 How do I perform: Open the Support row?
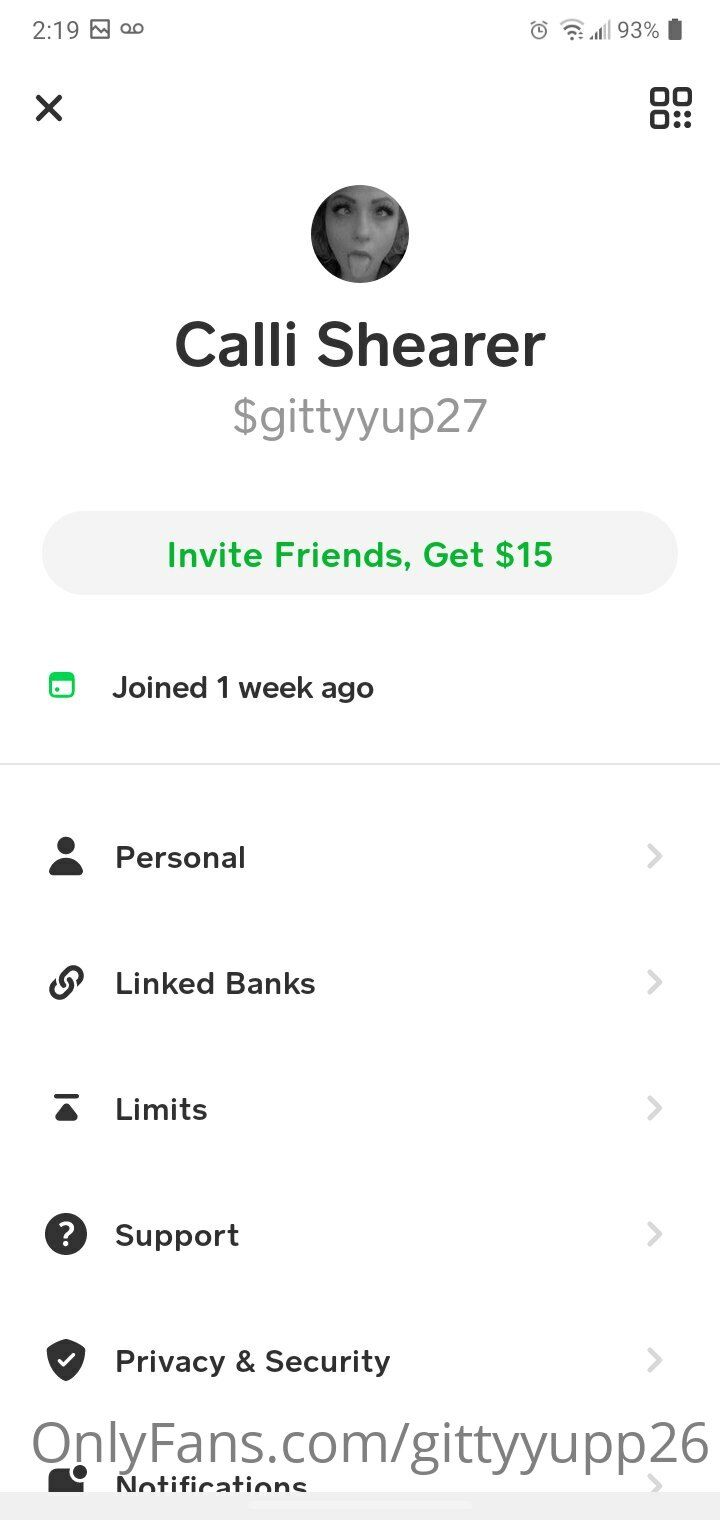358,1235
